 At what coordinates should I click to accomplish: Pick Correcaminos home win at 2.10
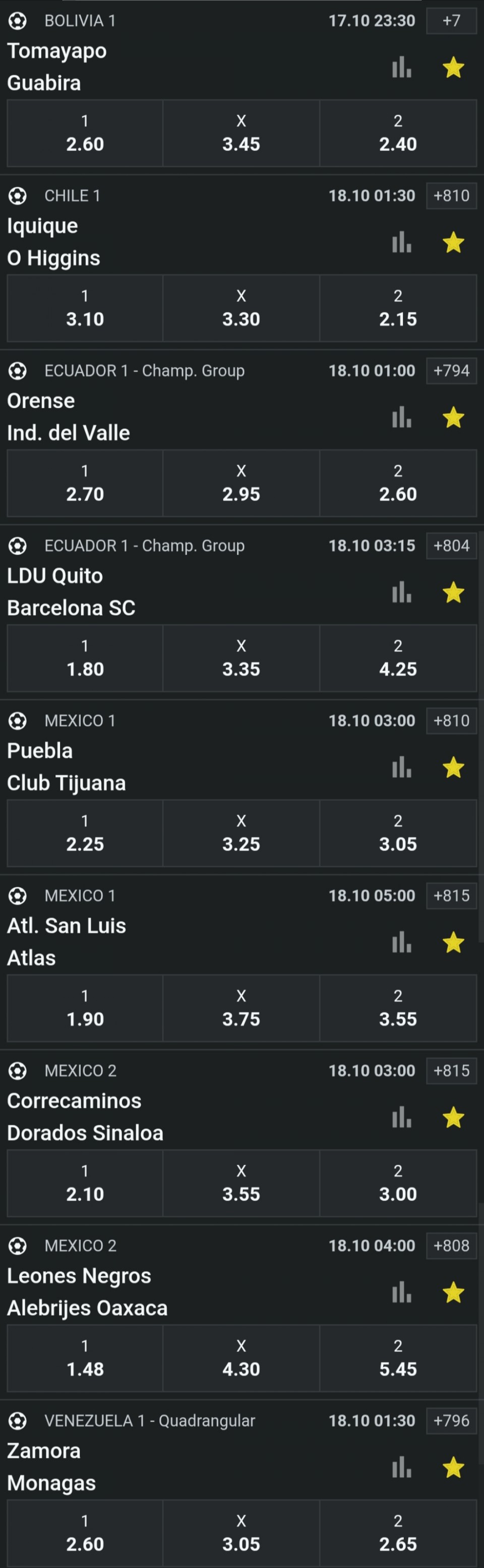coord(85,1183)
